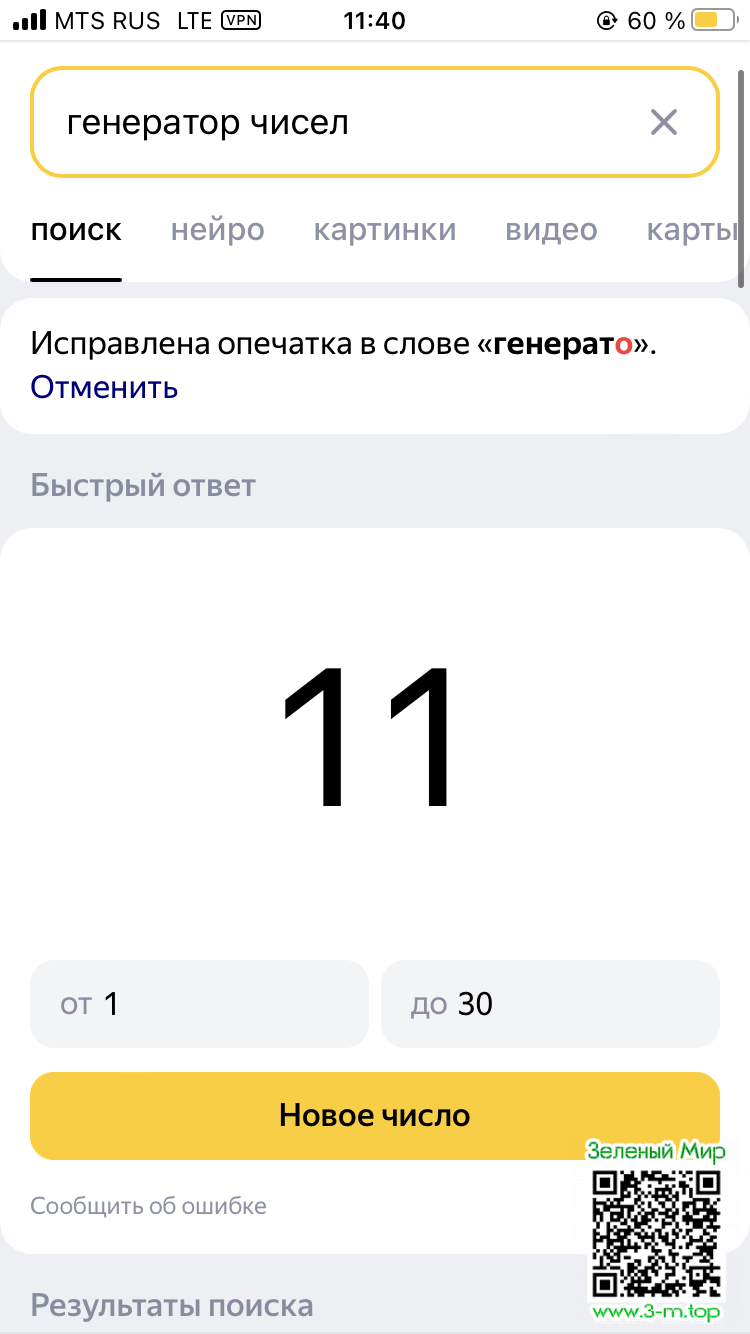Edit the 'от 1' minimum field
Image resolution: width=750 pixels, height=1334 pixels.
tap(199, 1004)
